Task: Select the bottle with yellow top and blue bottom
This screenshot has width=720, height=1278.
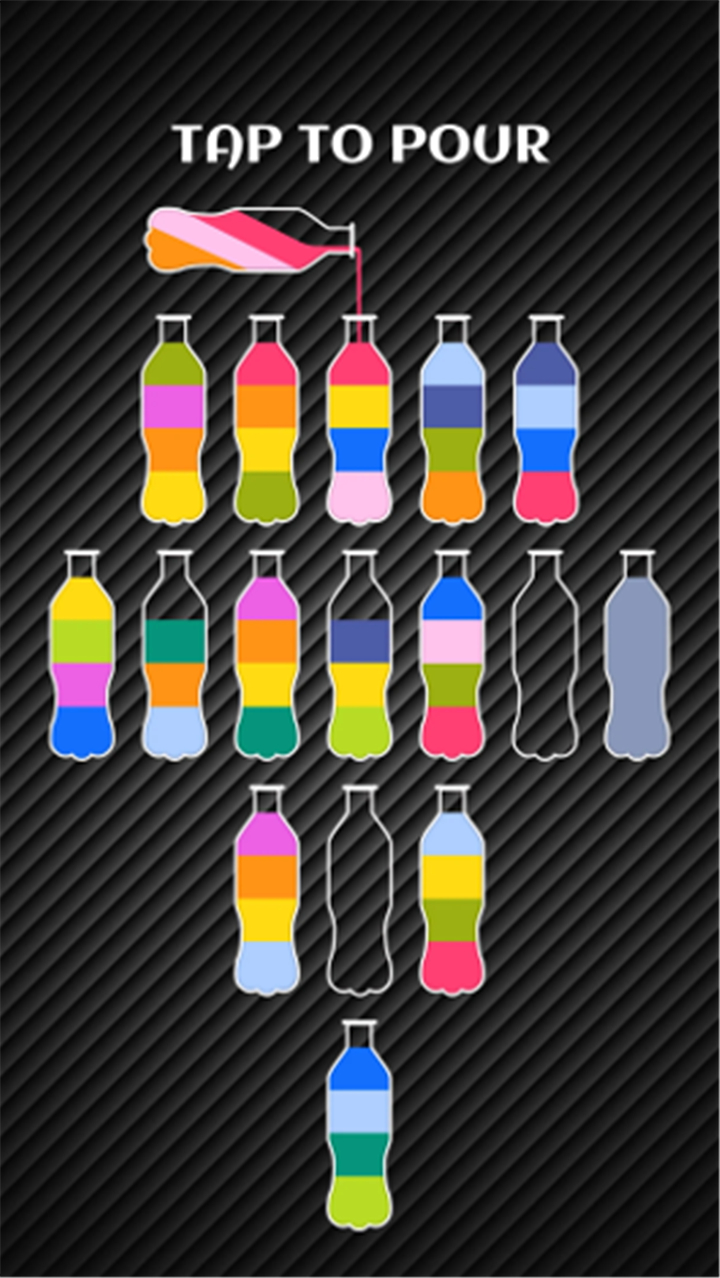Action: click(82, 655)
